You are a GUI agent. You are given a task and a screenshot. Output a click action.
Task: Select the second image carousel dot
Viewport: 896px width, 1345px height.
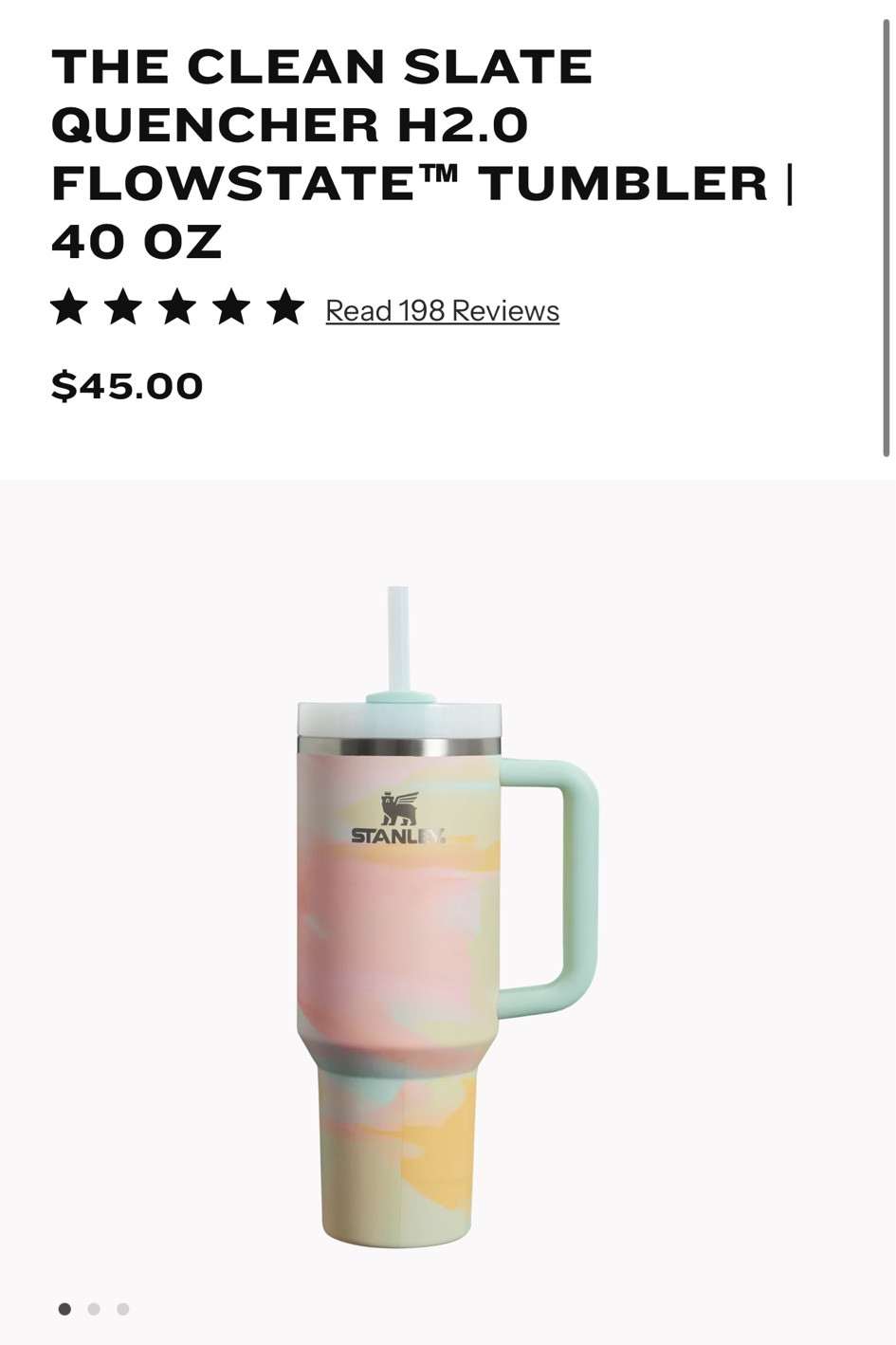tap(94, 1309)
